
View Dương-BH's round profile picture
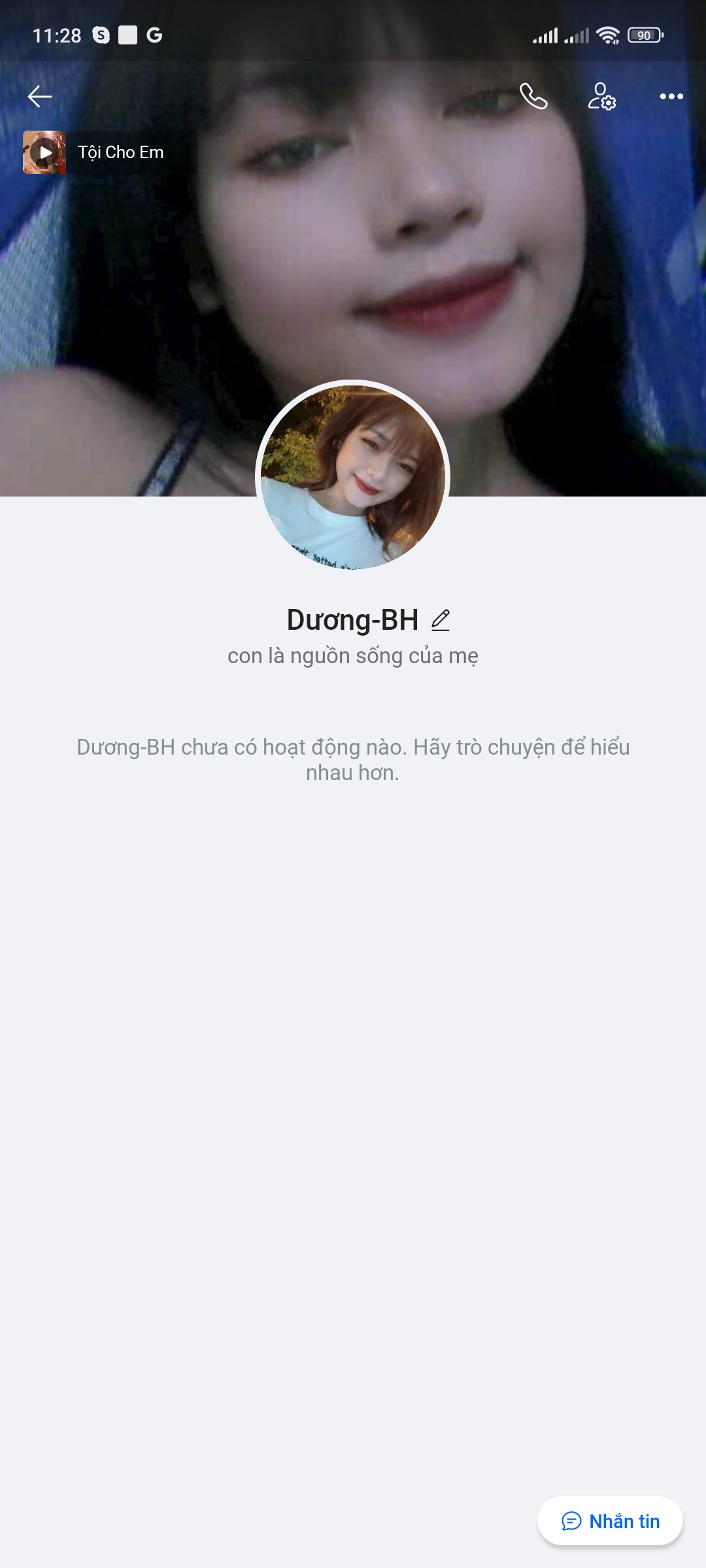(353, 477)
